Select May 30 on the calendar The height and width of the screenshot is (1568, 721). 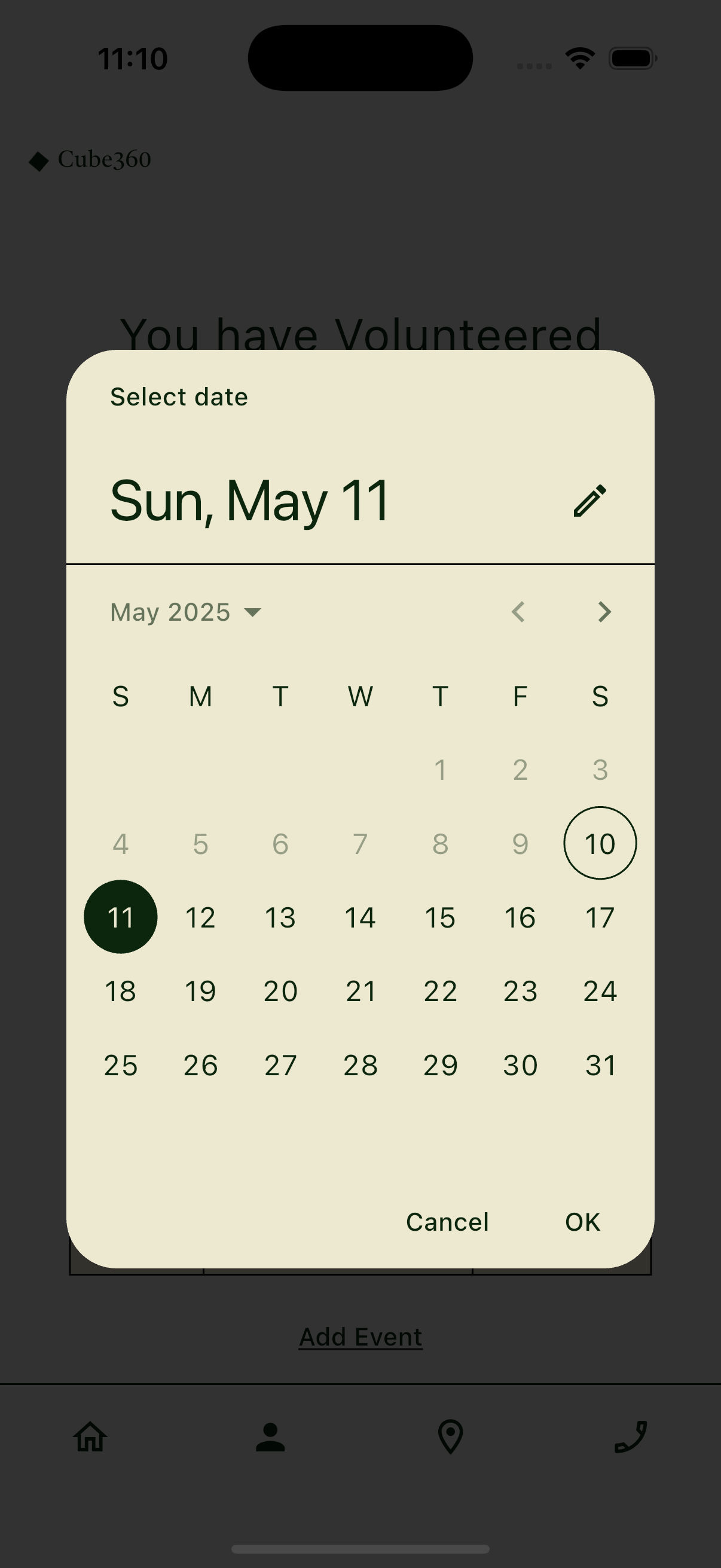coord(520,1064)
